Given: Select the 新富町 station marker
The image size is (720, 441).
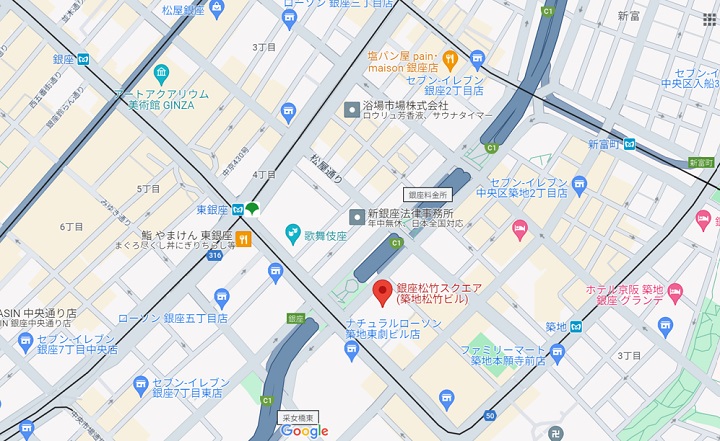Looking at the screenshot, I should (x=629, y=144).
